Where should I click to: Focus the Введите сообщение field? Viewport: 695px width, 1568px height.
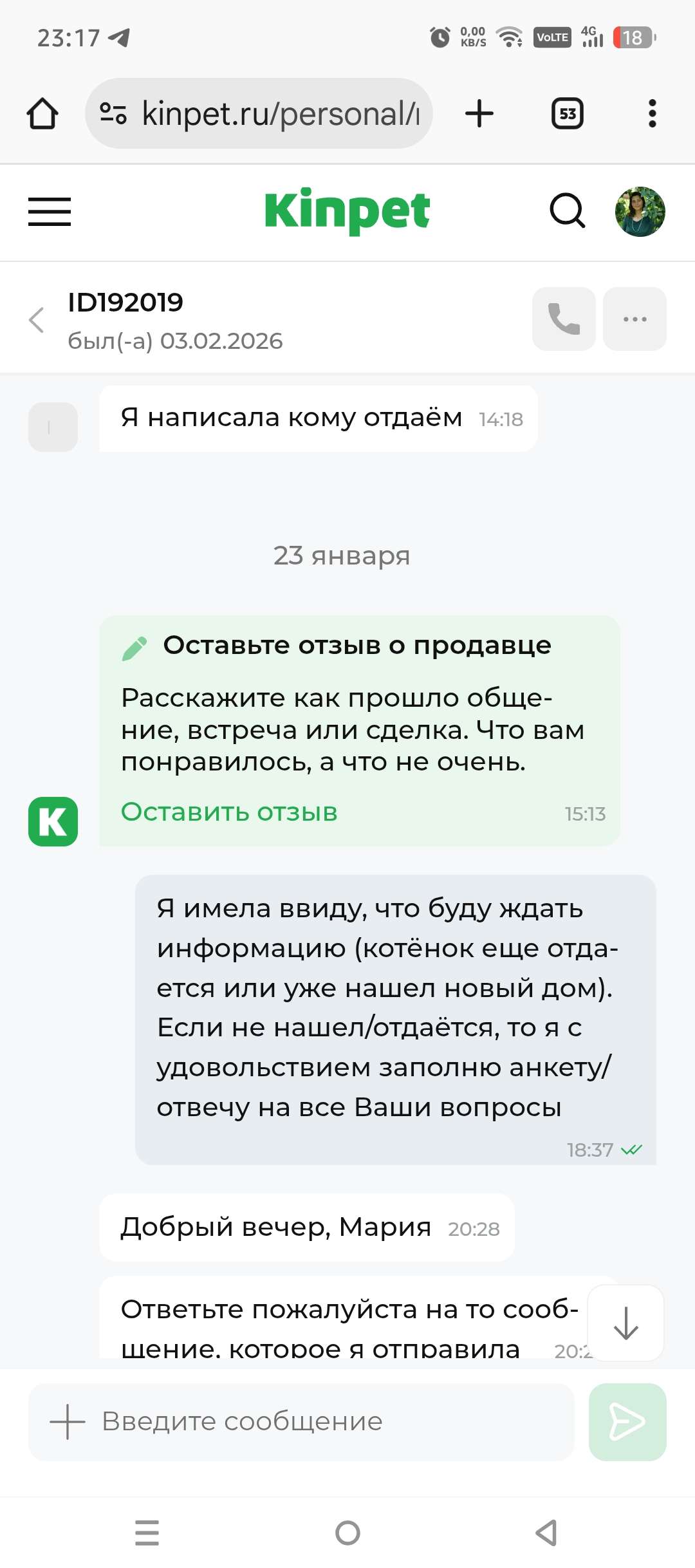322,1421
